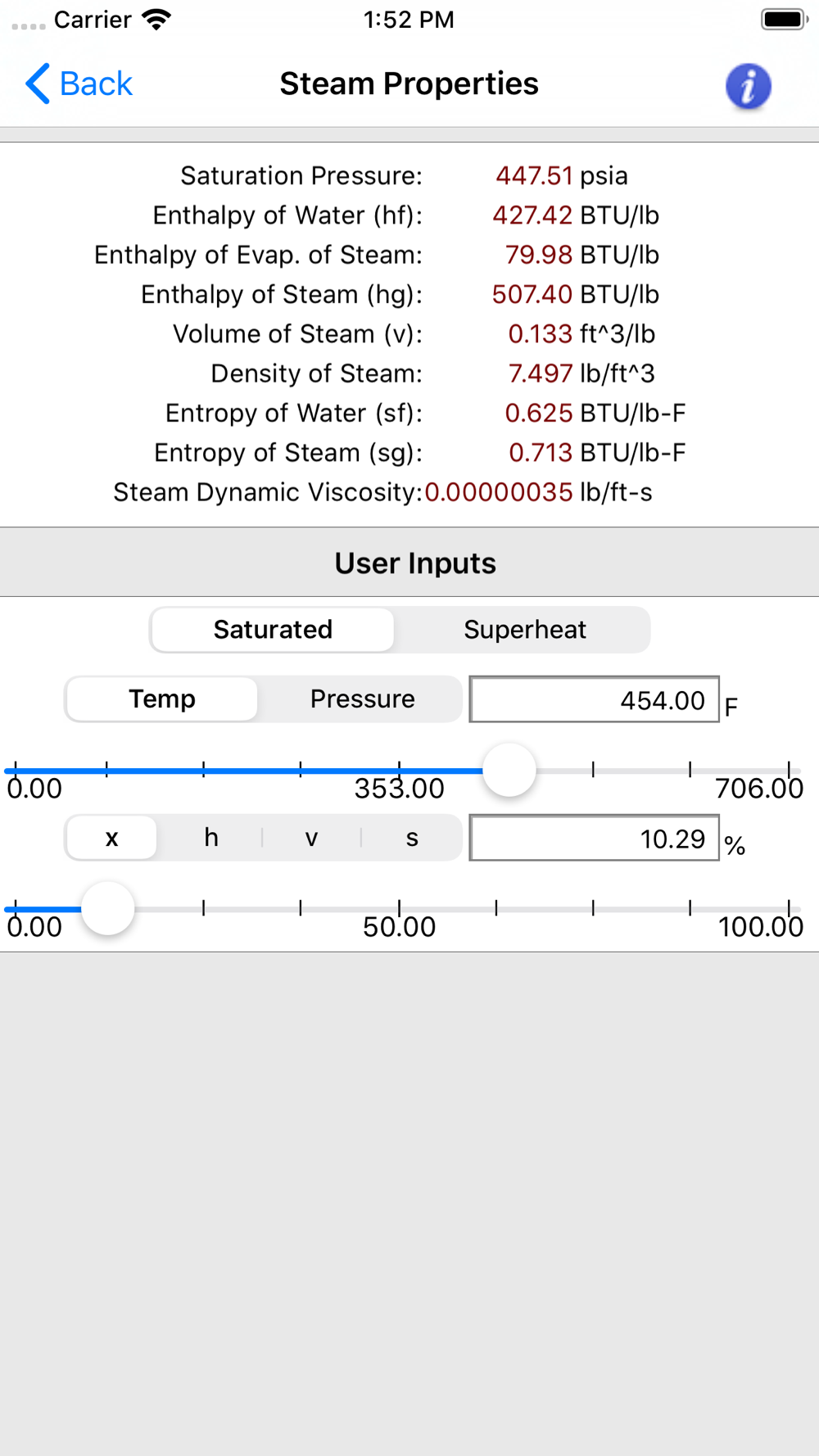Tap the temperature slider handle
The width and height of the screenshot is (819, 1456).
(509, 770)
